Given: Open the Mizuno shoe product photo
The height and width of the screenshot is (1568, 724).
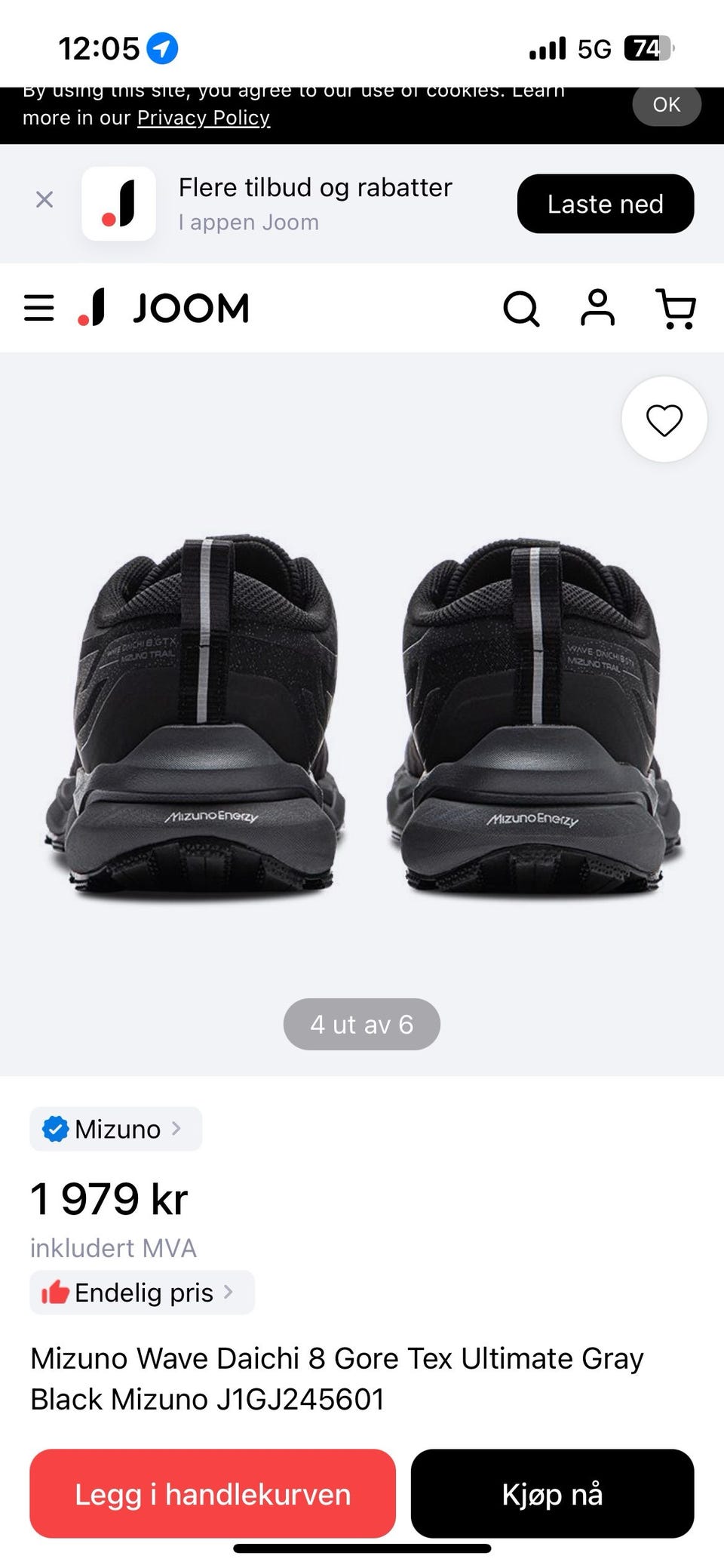Looking at the screenshot, I should (x=362, y=717).
